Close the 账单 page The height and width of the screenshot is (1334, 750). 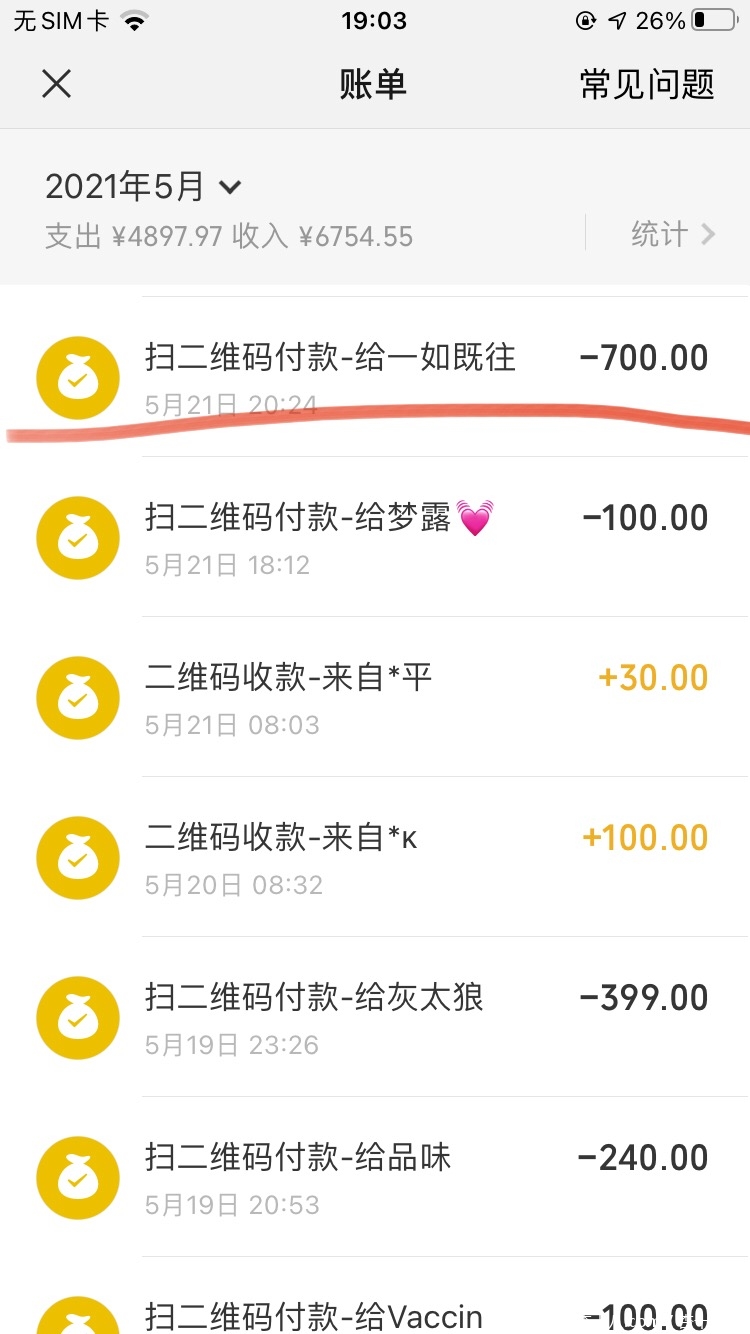point(56,84)
